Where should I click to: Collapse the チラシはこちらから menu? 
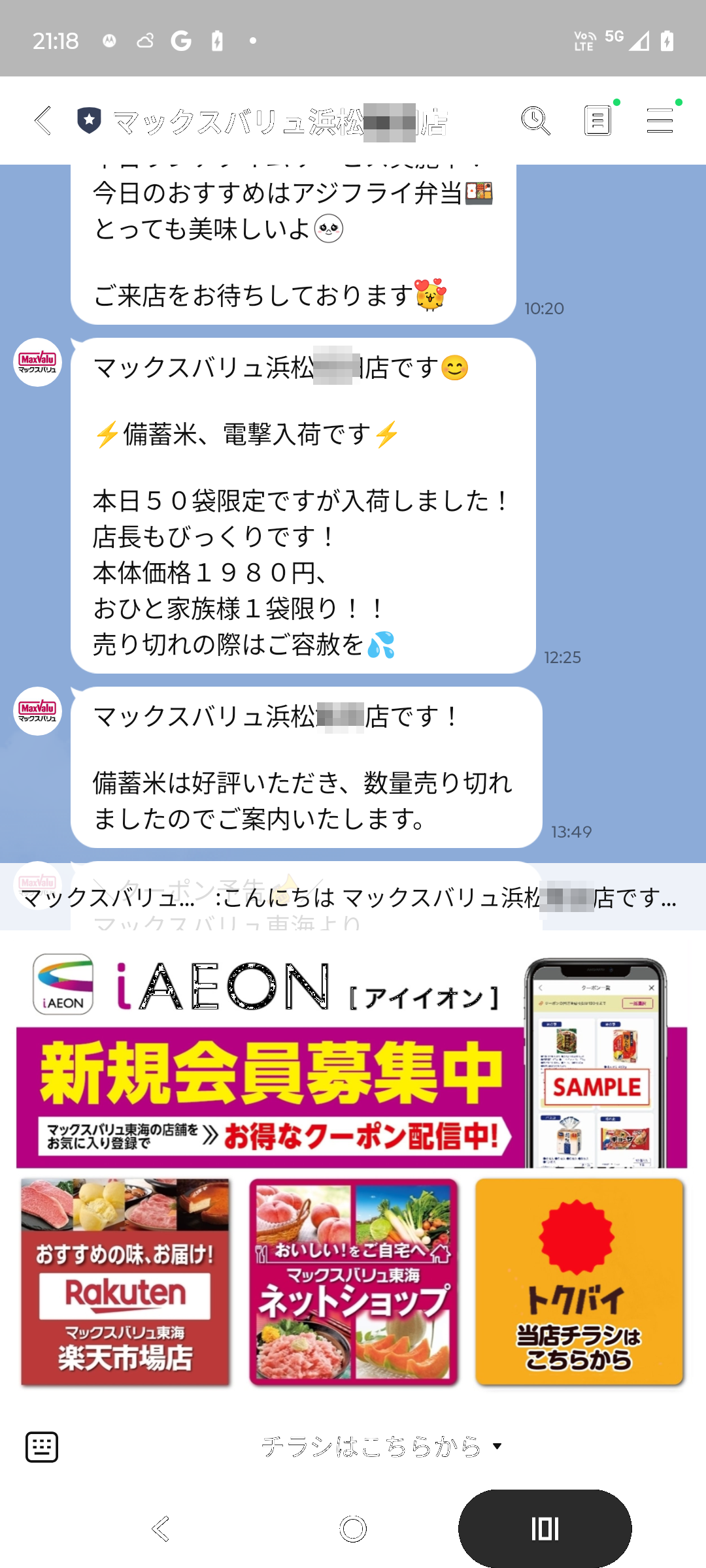pyautogui.click(x=382, y=1446)
